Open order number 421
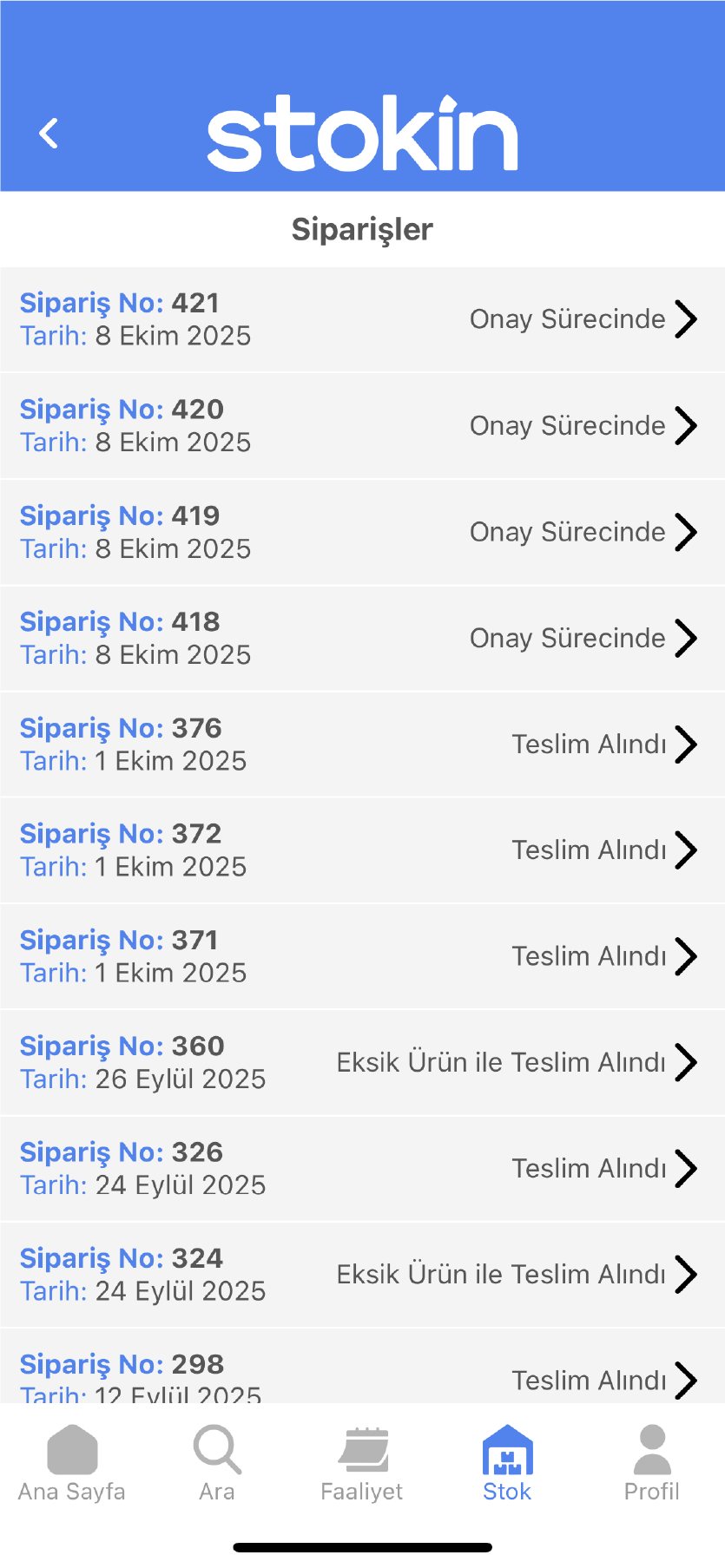Screen dimensions: 725x1568 tap(362, 319)
